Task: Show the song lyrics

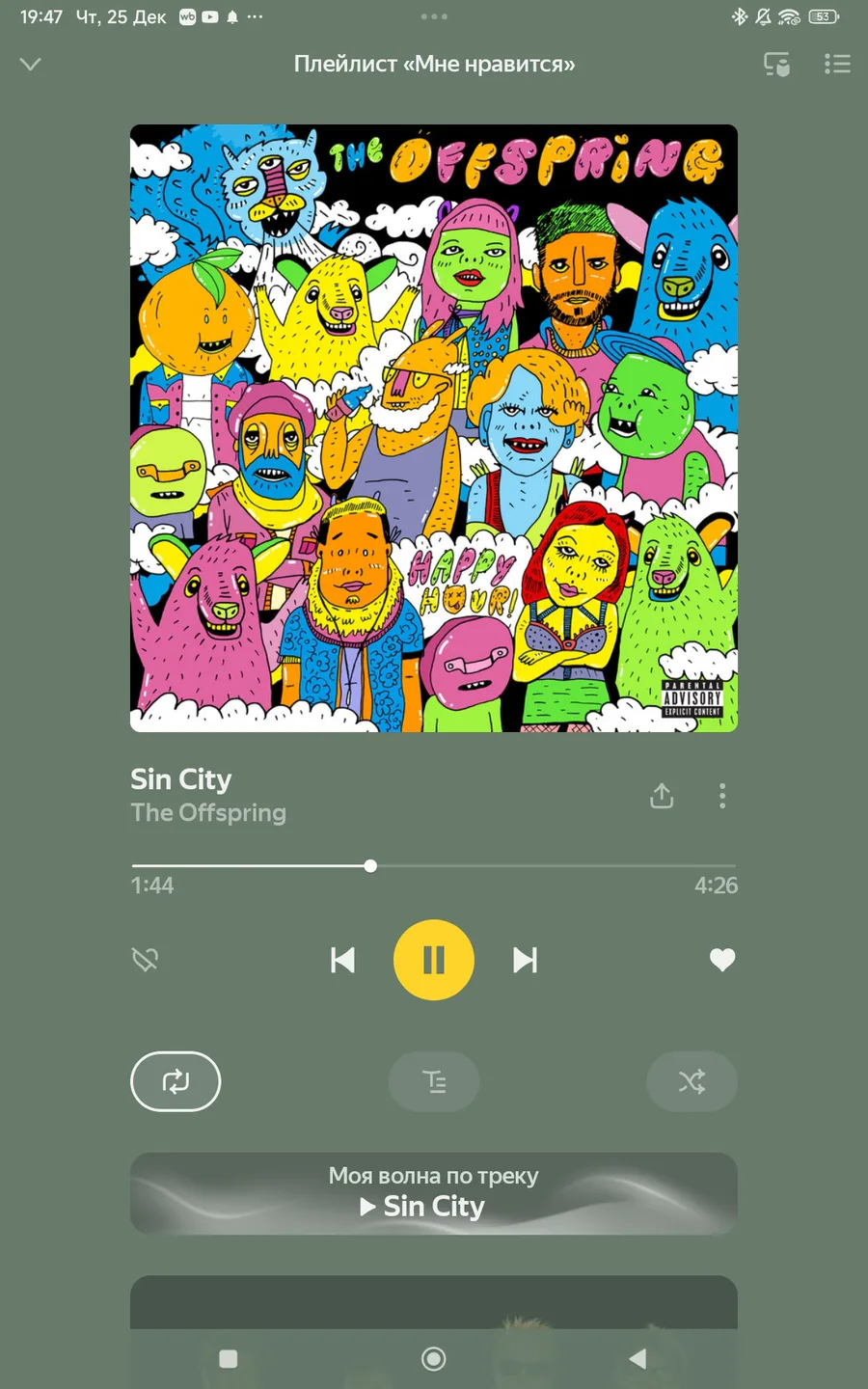Action: tap(434, 1081)
